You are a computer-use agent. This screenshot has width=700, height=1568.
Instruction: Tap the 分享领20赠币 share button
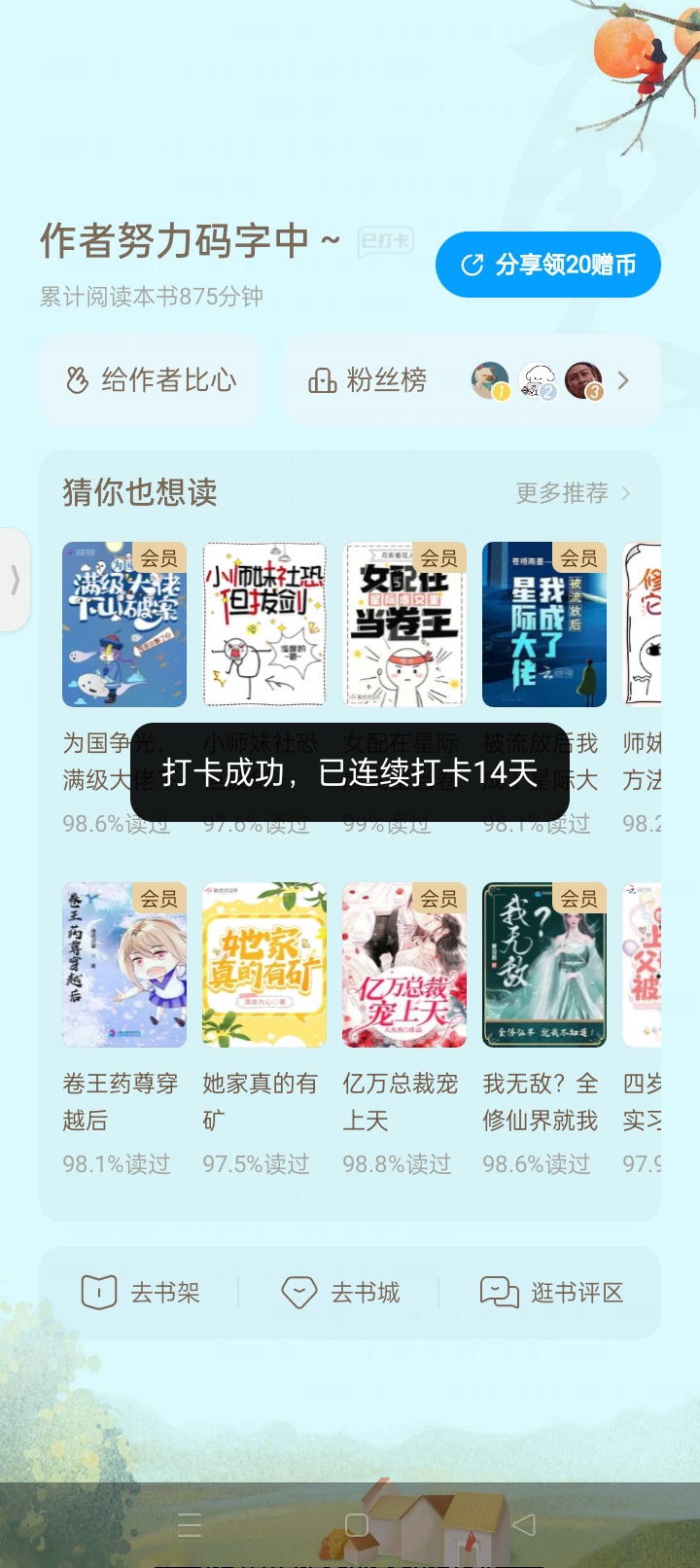pyautogui.click(x=548, y=265)
